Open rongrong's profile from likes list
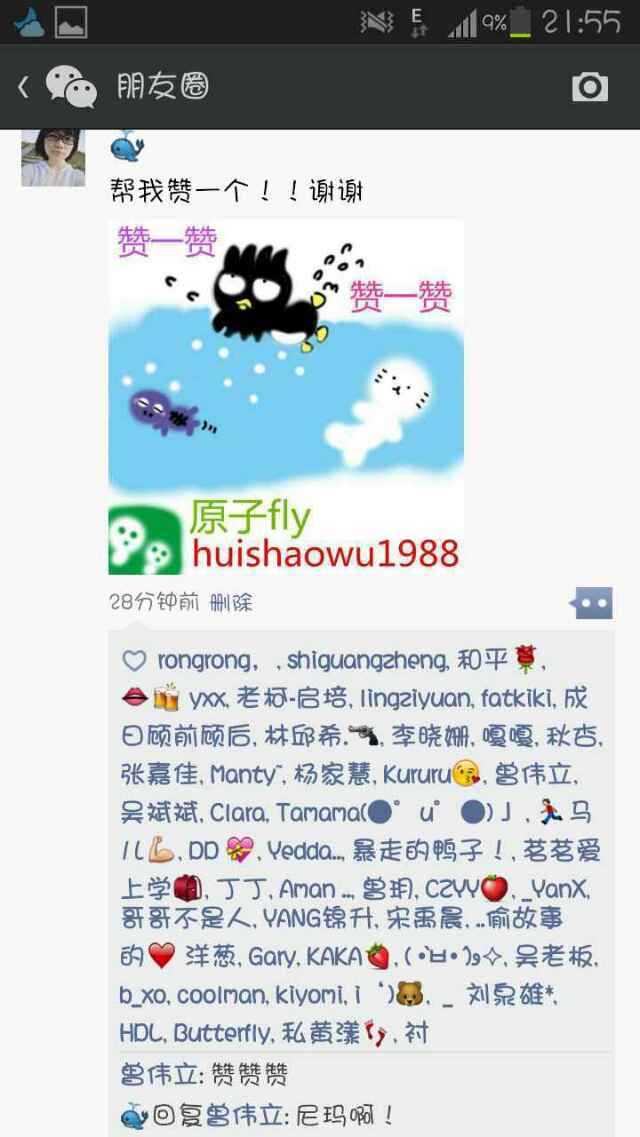The width and height of the screenshot is (640, 1137). (x=203, y=660)
